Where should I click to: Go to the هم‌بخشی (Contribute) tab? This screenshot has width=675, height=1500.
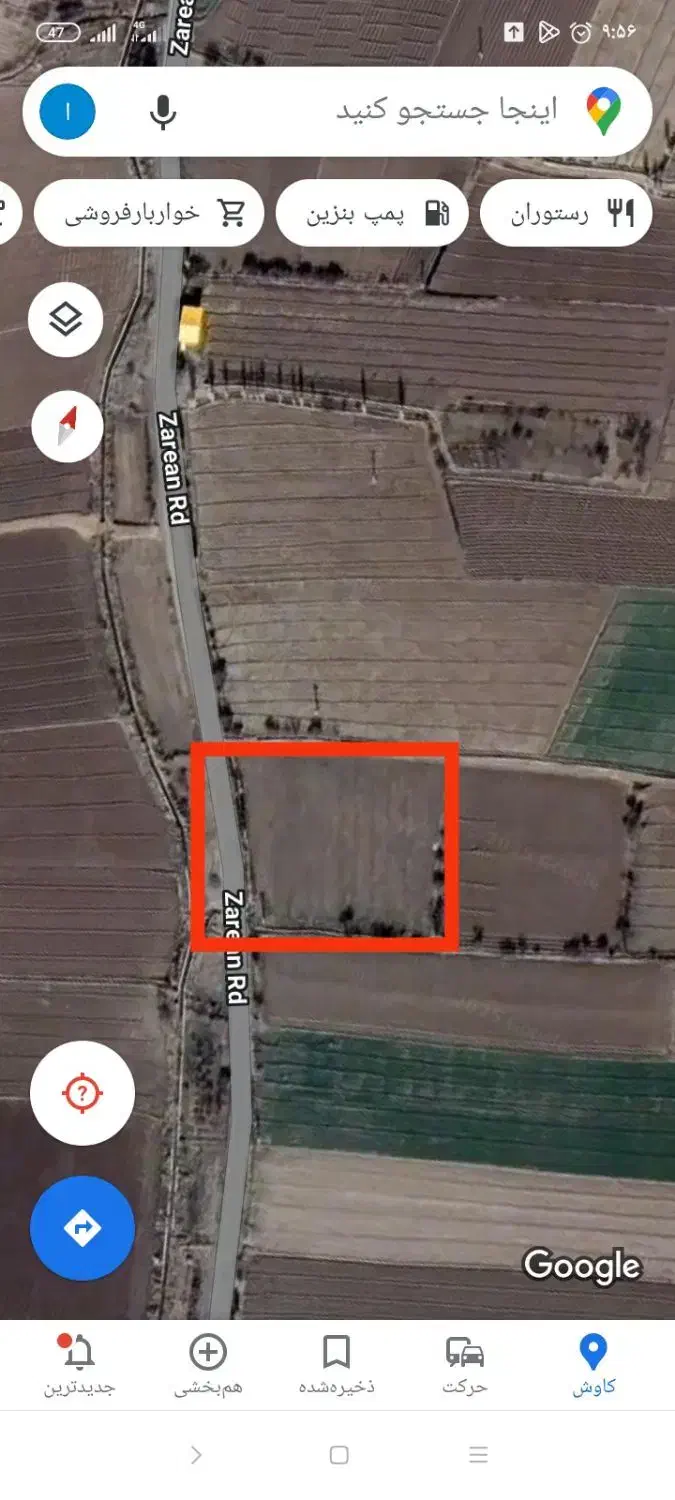(208, 1366)
